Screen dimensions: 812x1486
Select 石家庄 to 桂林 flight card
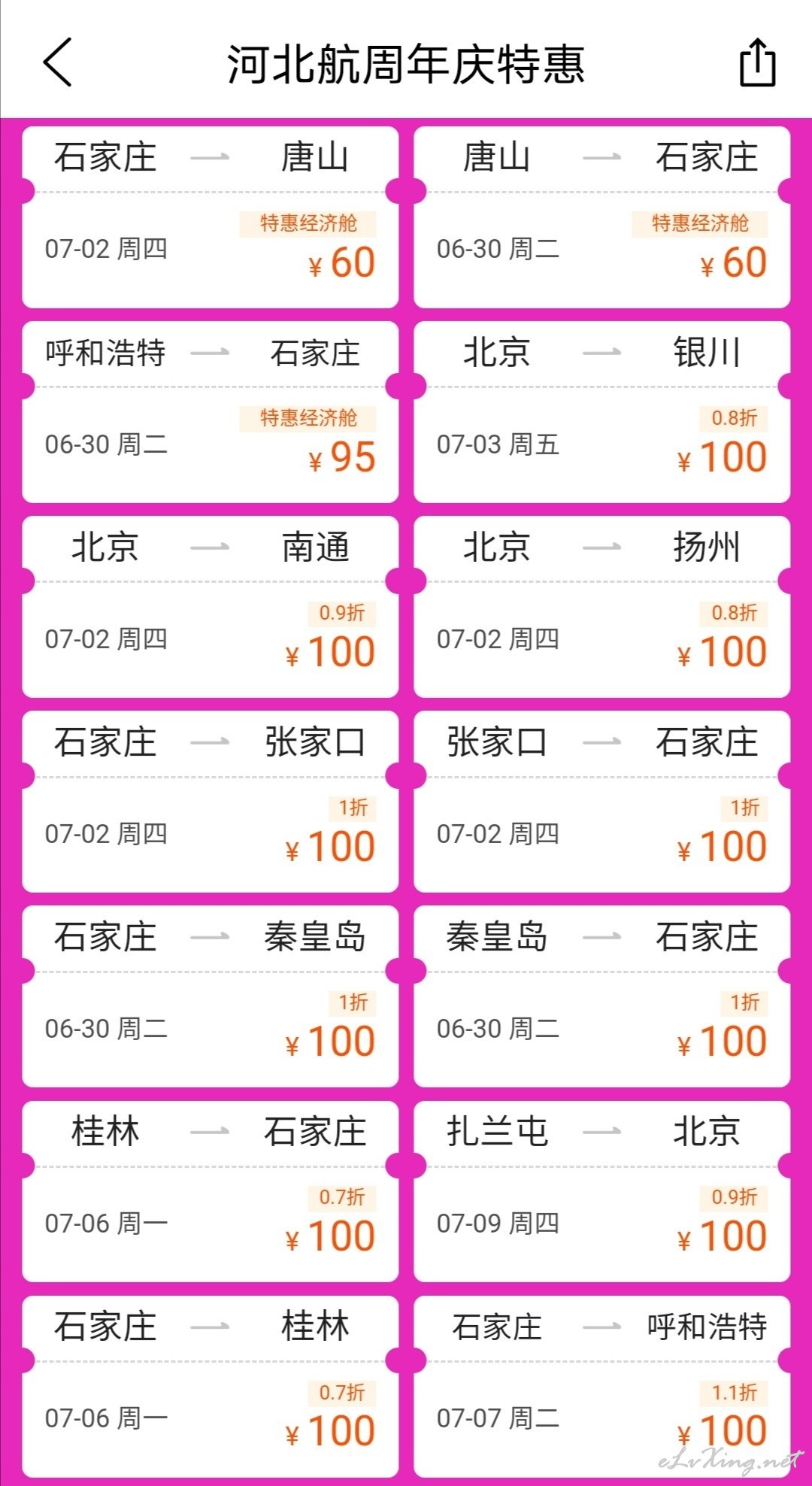211,1386
